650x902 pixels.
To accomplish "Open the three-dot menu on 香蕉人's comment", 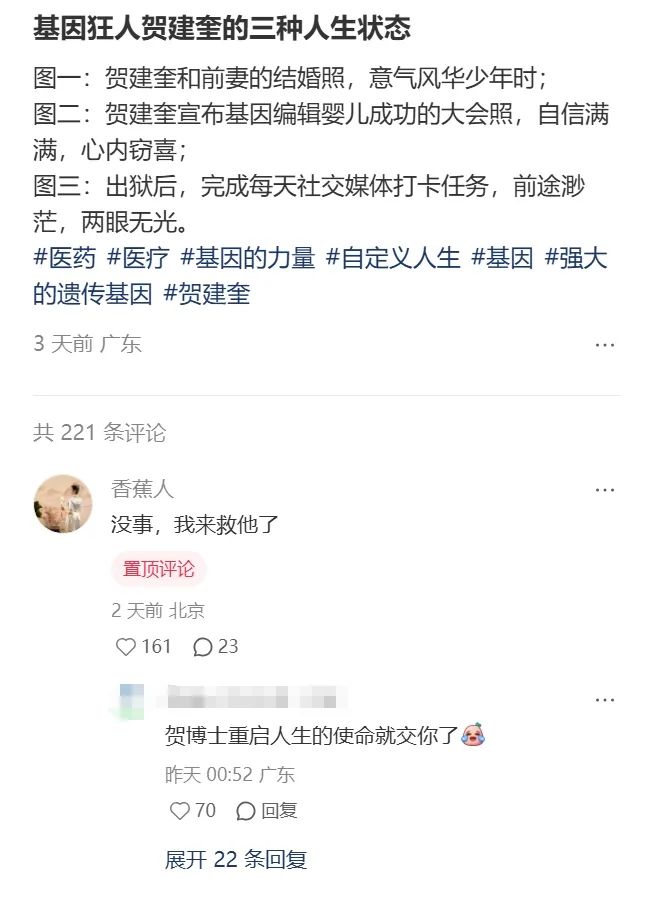I will [605, 490].
